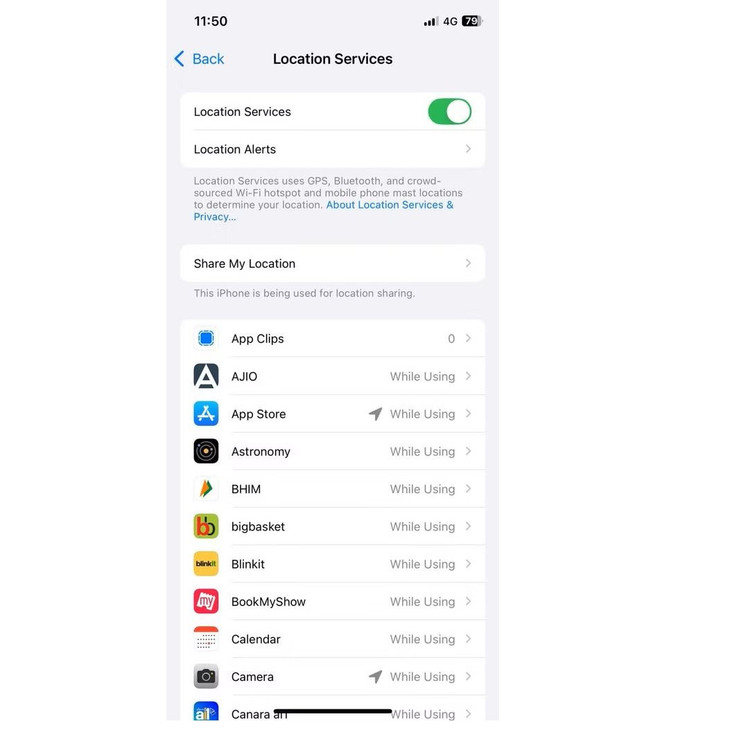Screen dimensions: 750x729
Task: Open bigbasket location permission
Action: [x=332, y=527]
